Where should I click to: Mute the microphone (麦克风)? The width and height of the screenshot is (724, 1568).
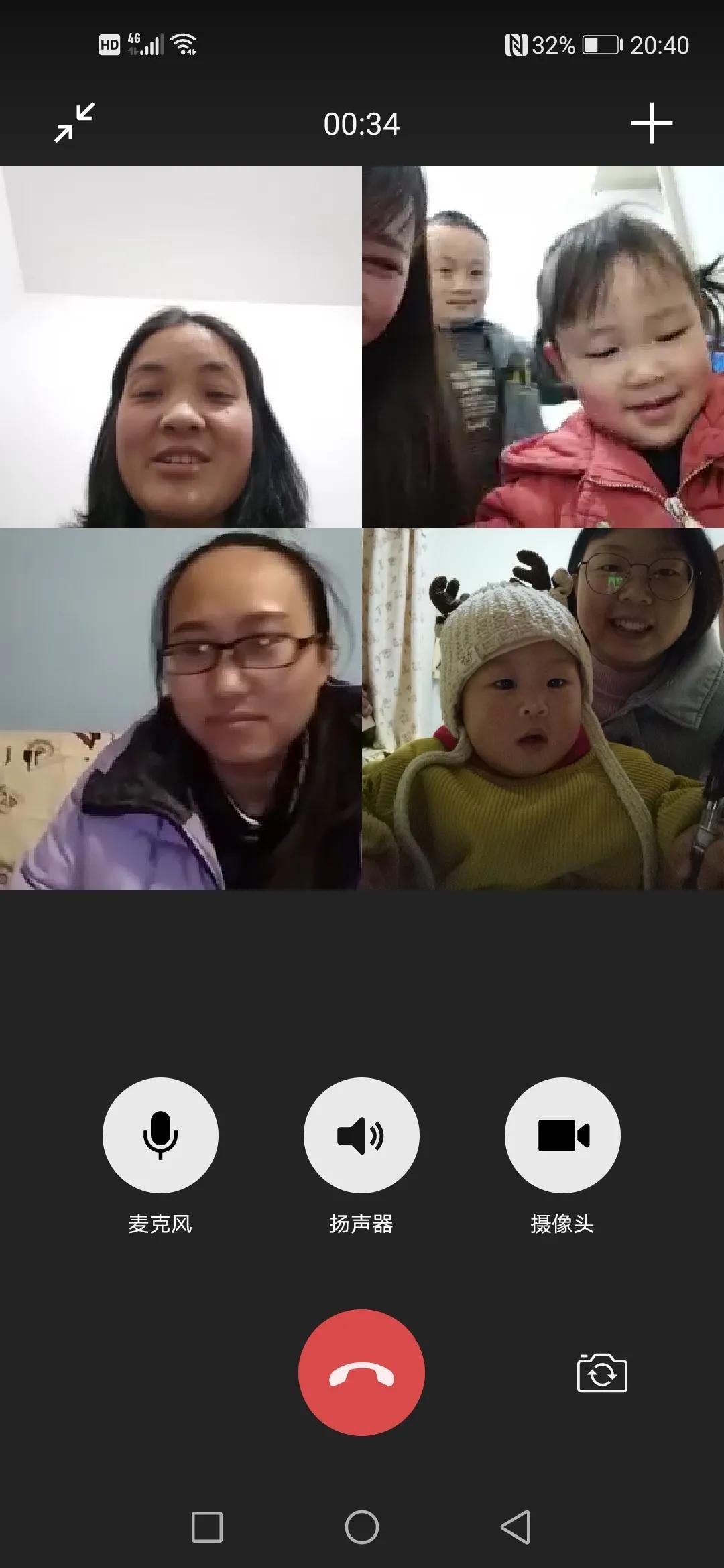click(x=160, y=1135)
